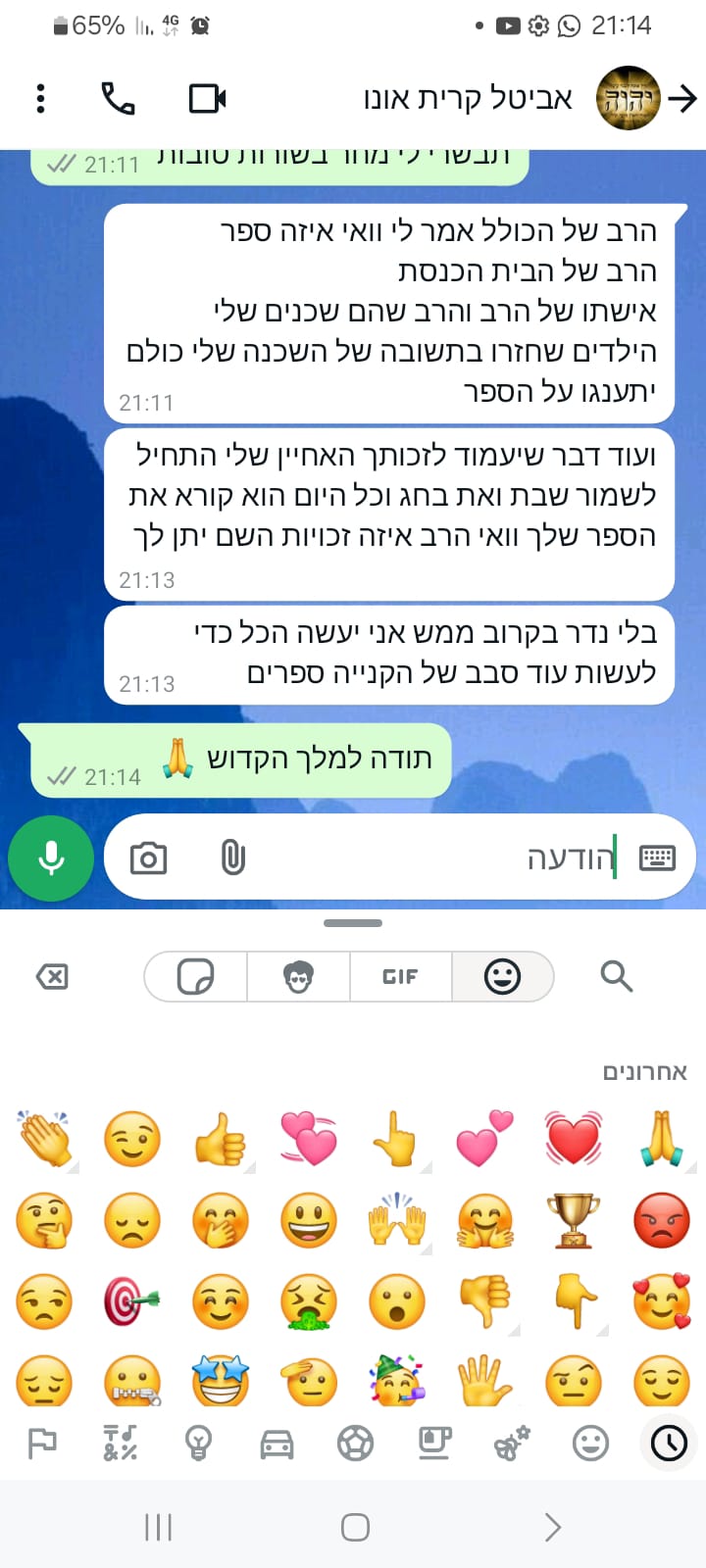
Task: Record a voice message with the microphone
Action: (51, 858)
